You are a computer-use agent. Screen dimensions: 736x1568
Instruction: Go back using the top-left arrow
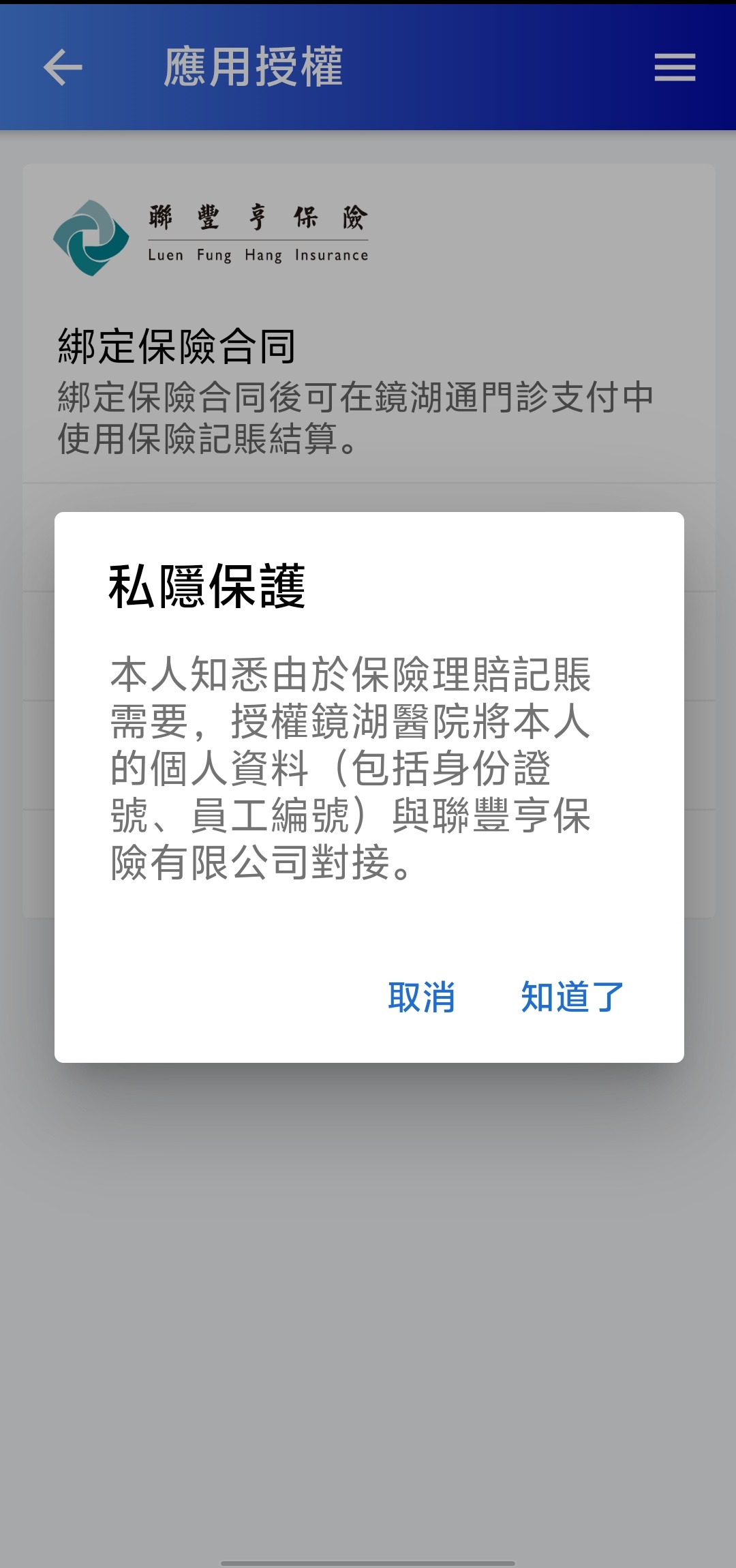63,67
